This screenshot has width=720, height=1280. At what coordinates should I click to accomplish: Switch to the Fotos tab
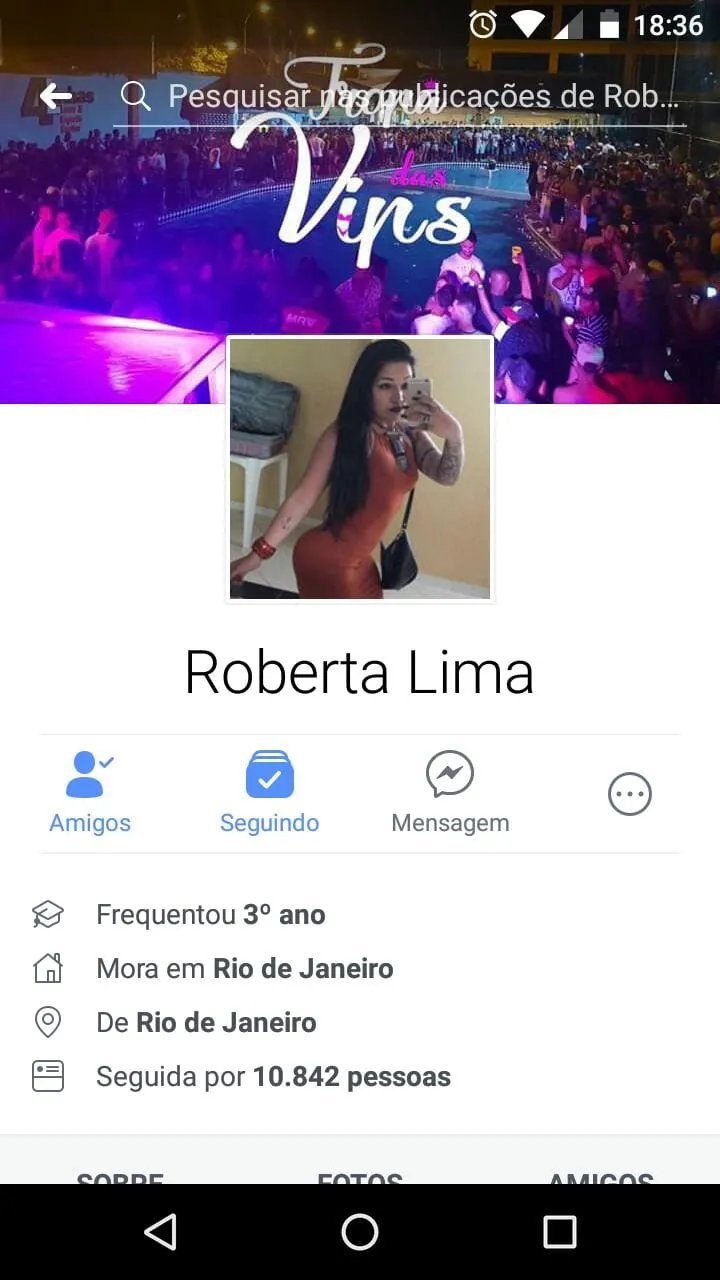(x=360, y=1176)
